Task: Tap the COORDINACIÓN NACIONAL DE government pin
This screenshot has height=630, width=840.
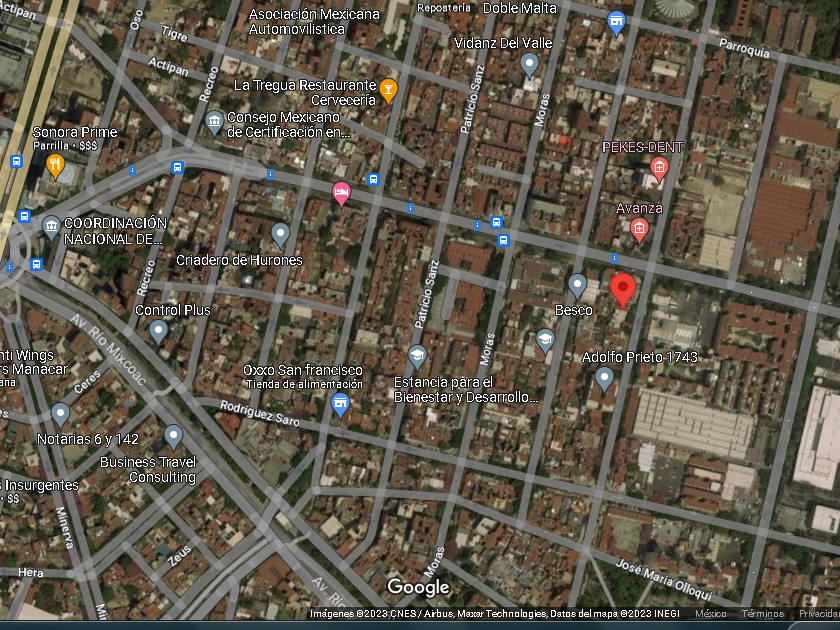Action: click(51, 228)
